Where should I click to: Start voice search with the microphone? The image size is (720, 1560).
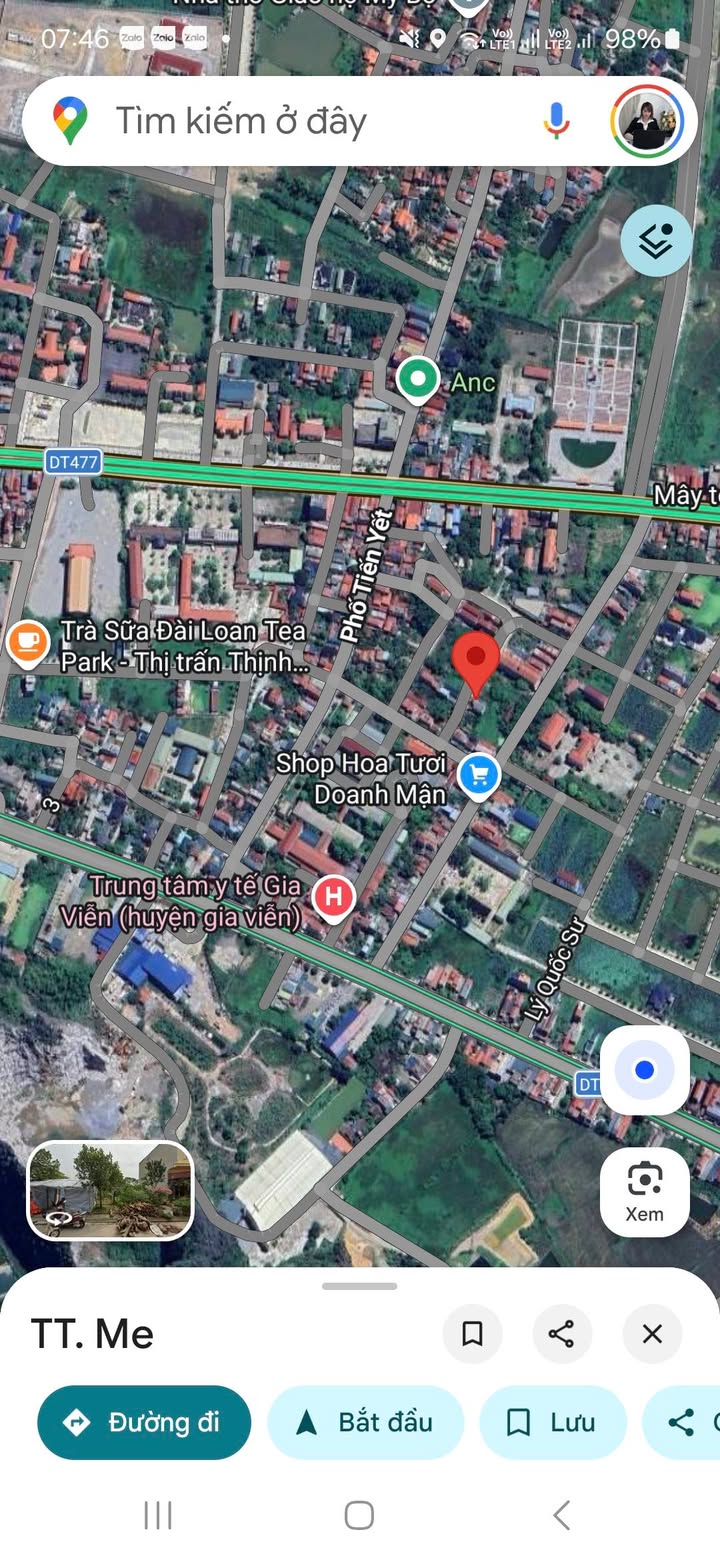pyautogui.click(x=557, y=122)
